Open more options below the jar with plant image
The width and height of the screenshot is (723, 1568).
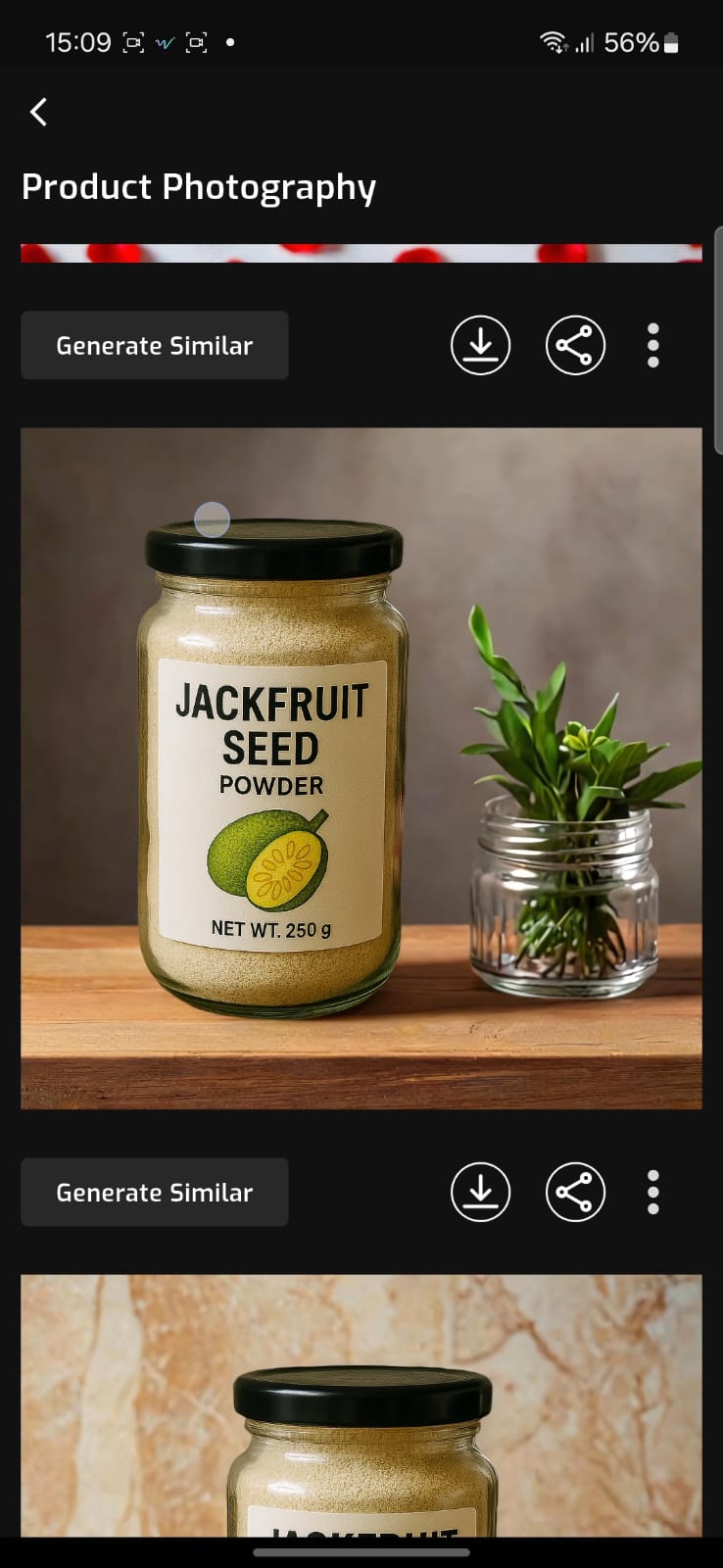point(653,1192)
